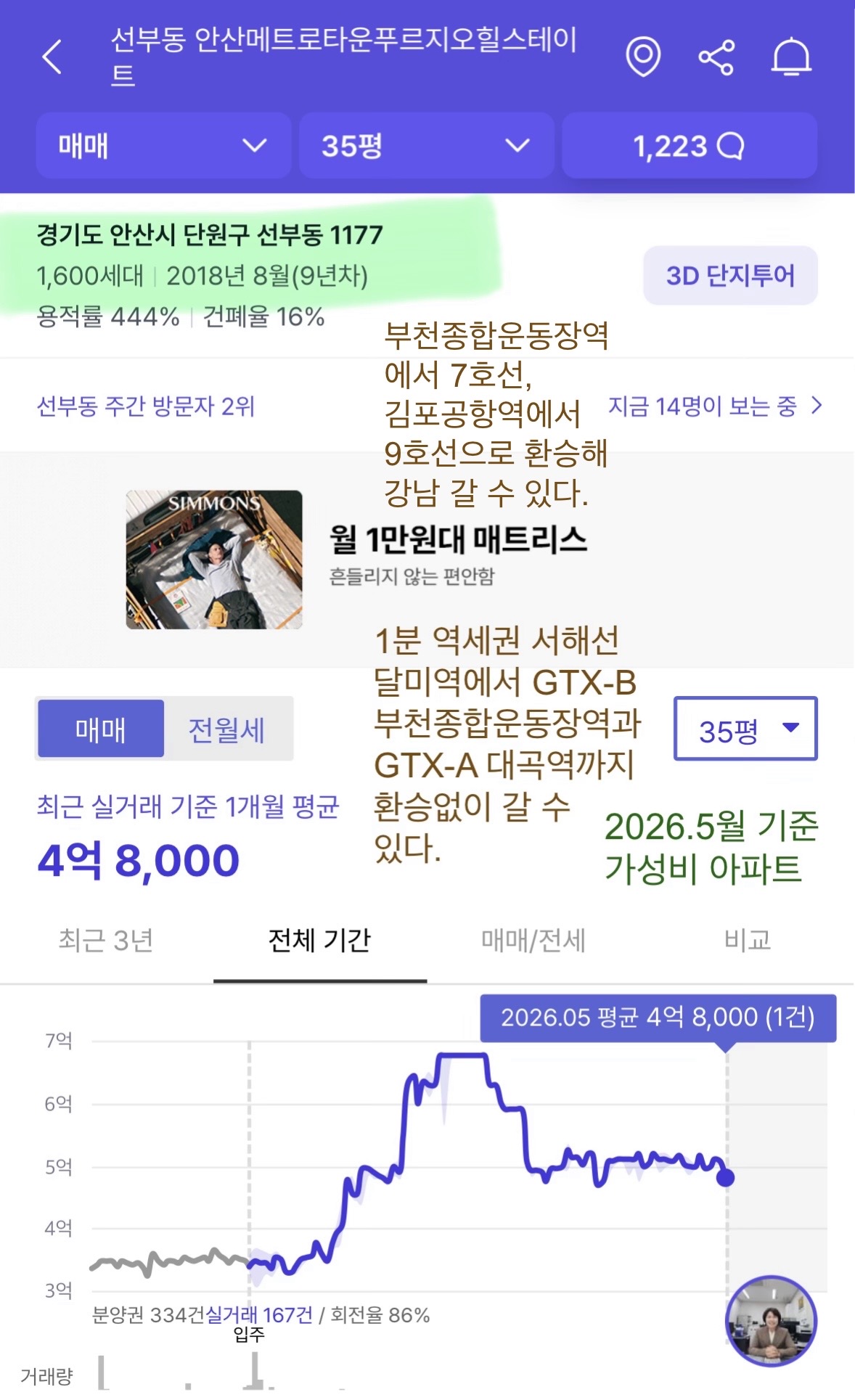Open the notifications bell
The image size is (855, 1400).
tap(791, 57)
